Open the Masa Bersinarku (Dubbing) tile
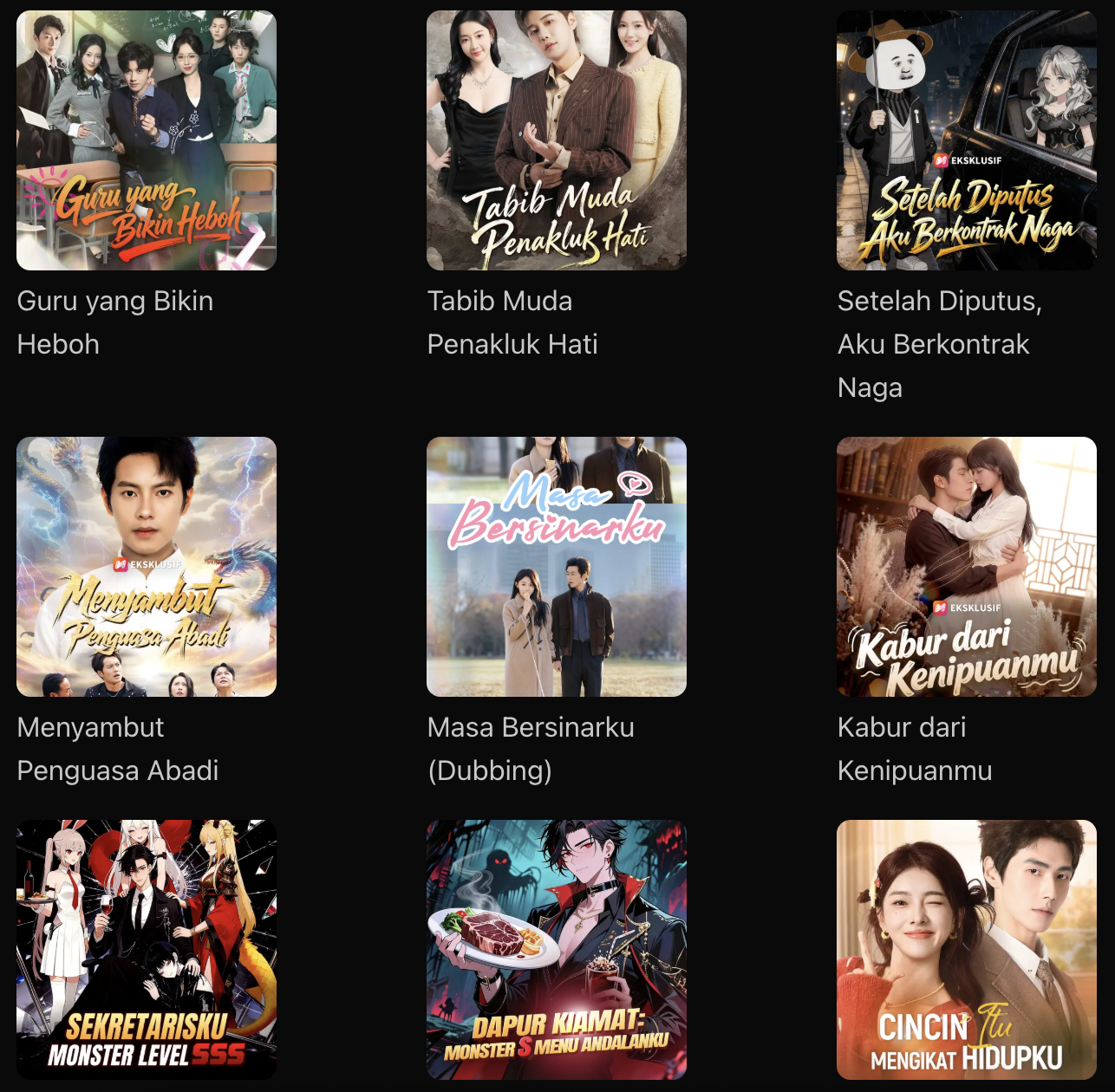The height and width of the screenshot is (1092, 1115). (x=556, y=567)
